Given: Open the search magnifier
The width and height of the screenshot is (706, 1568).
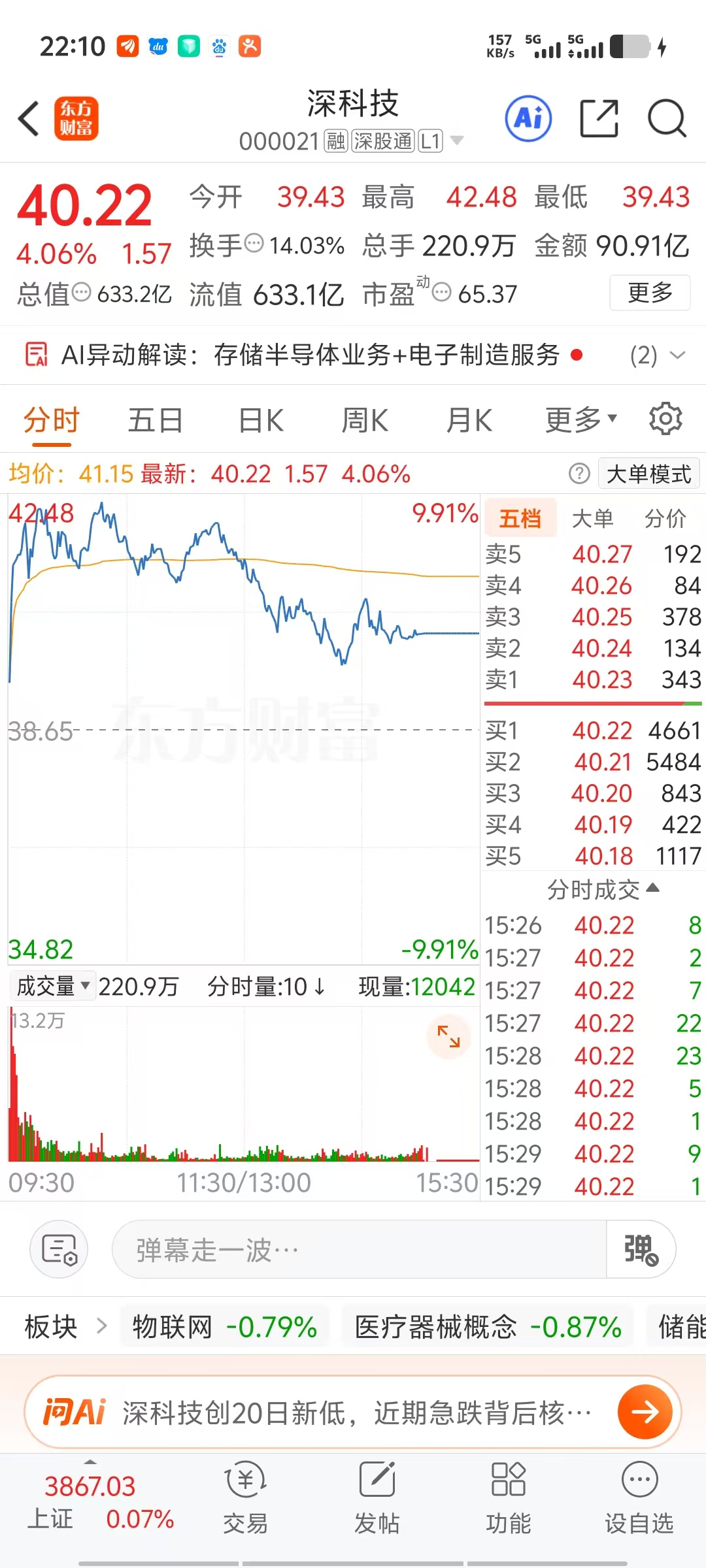Looking at the screenshot, I should (x=667, y=119).
